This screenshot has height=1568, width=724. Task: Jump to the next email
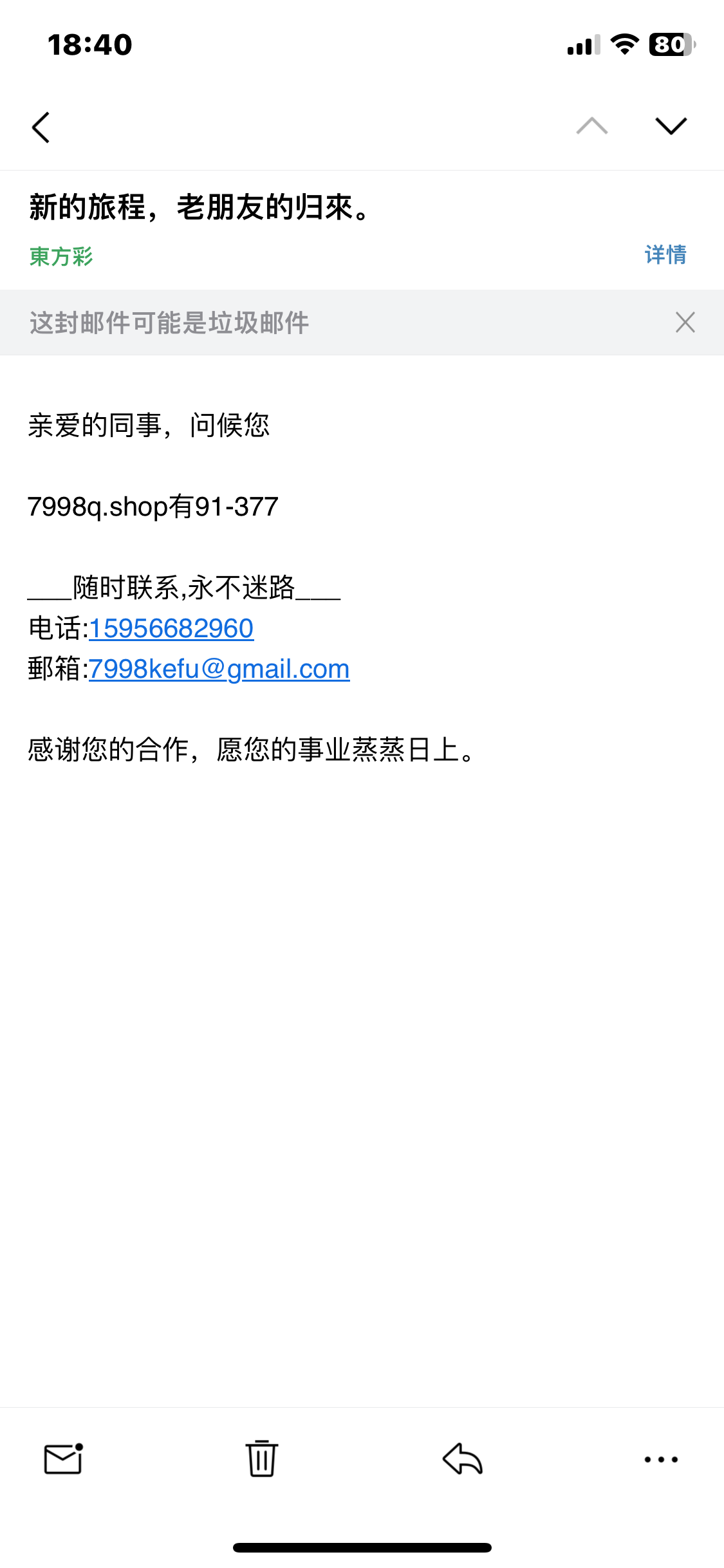(671, 126)
